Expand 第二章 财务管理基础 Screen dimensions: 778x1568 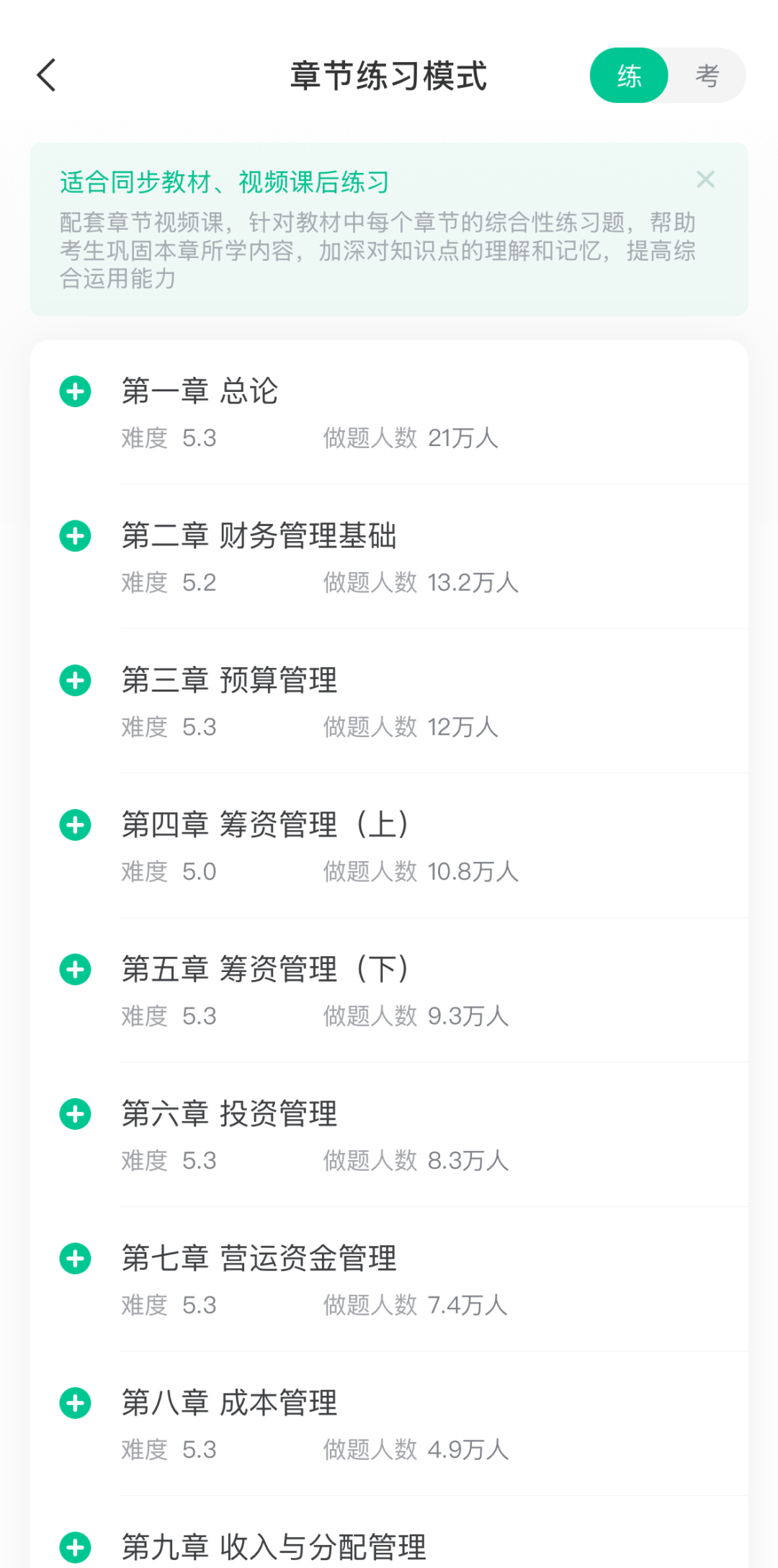75,536
